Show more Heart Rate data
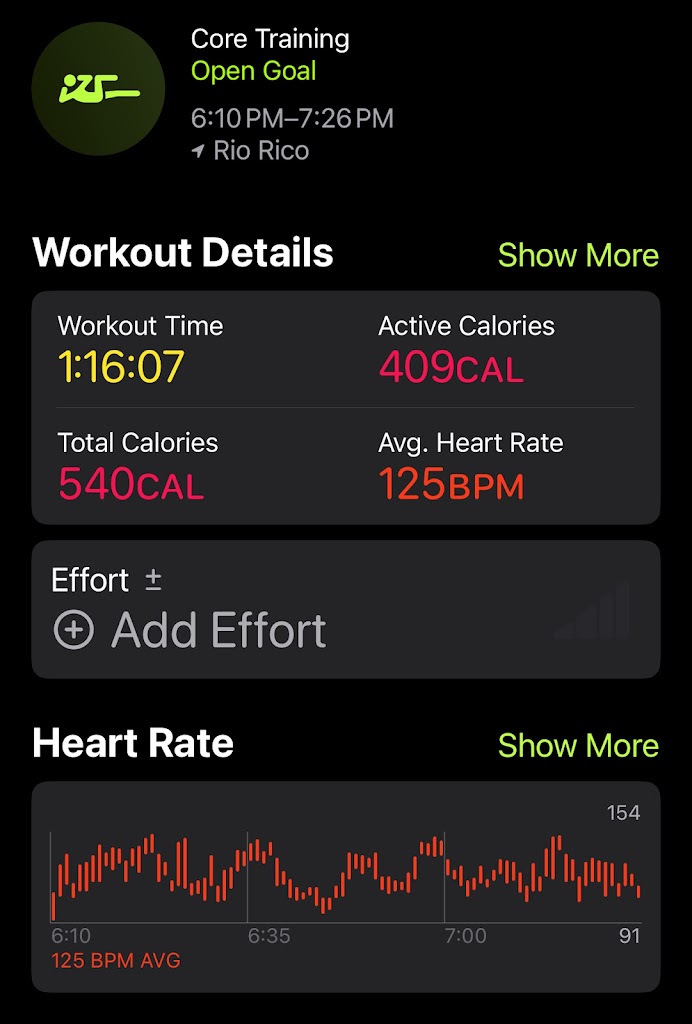 (578, 745)
